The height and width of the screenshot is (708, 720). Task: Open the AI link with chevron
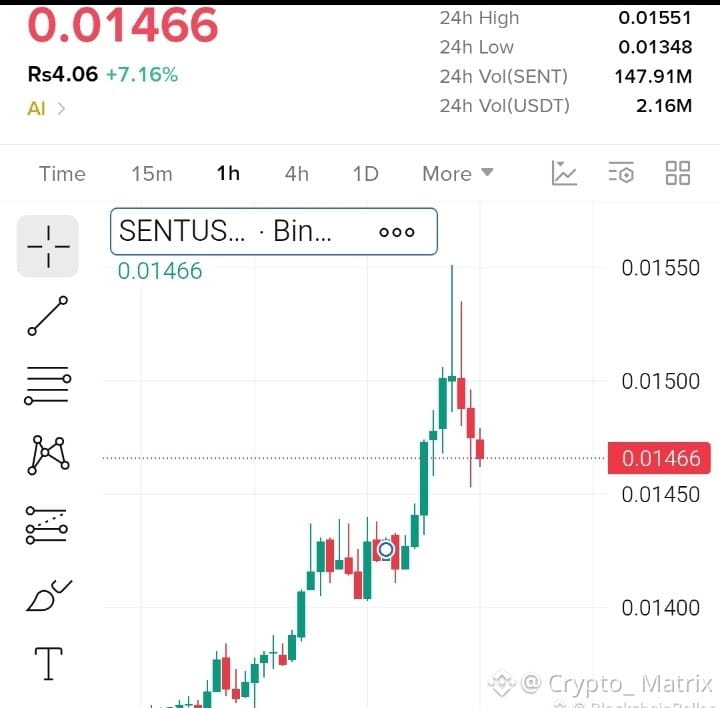pos(46,109)
